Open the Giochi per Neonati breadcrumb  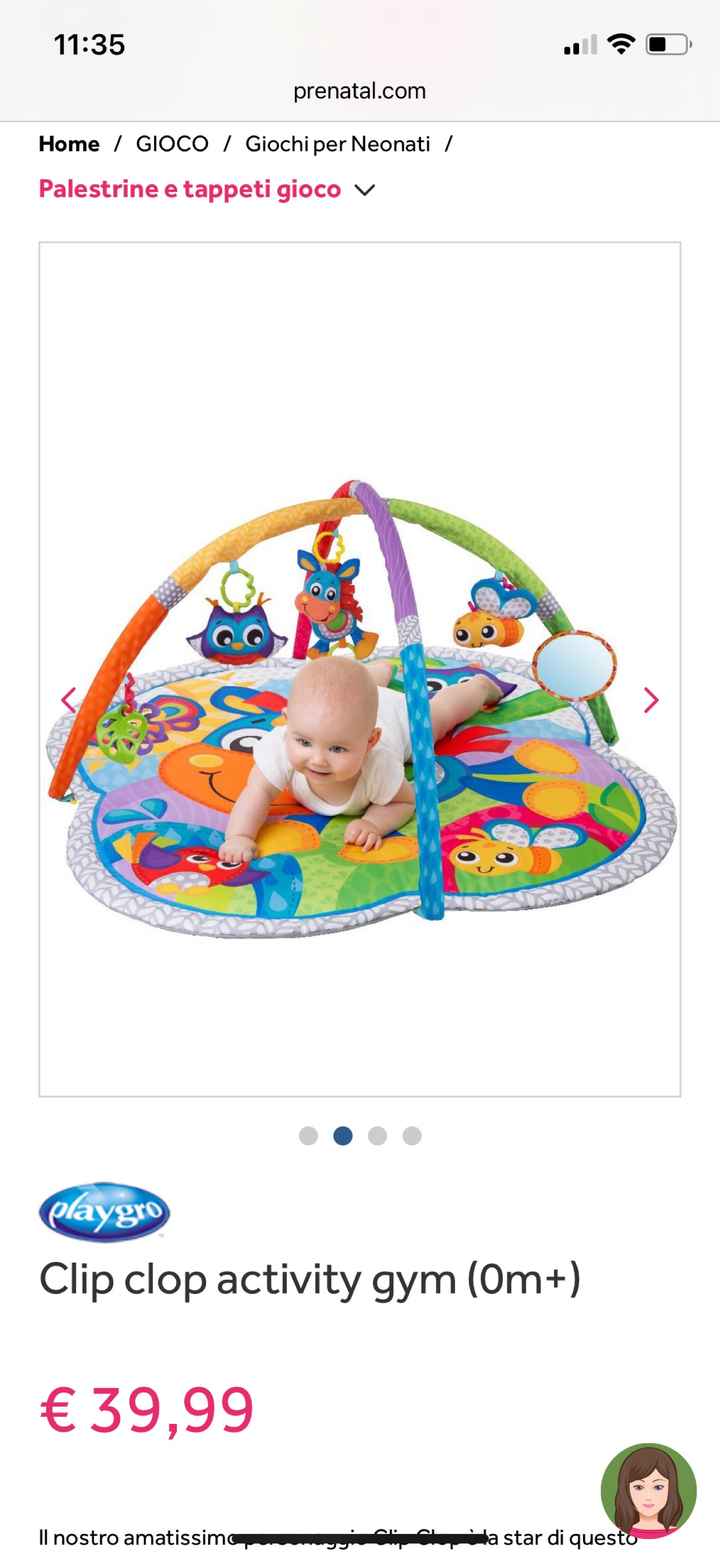point(337,144)
